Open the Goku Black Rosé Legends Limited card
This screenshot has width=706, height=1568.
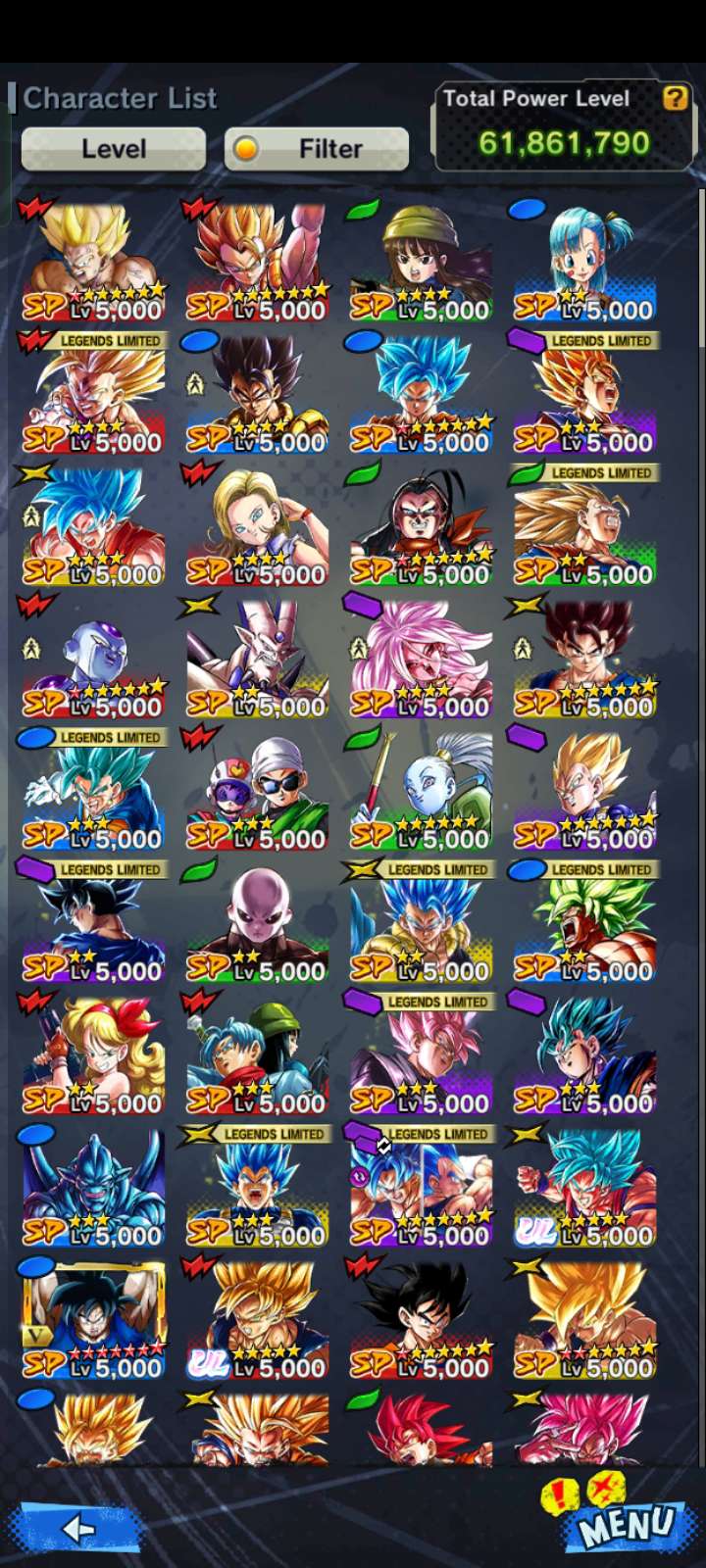click(x=422, y=1053)
